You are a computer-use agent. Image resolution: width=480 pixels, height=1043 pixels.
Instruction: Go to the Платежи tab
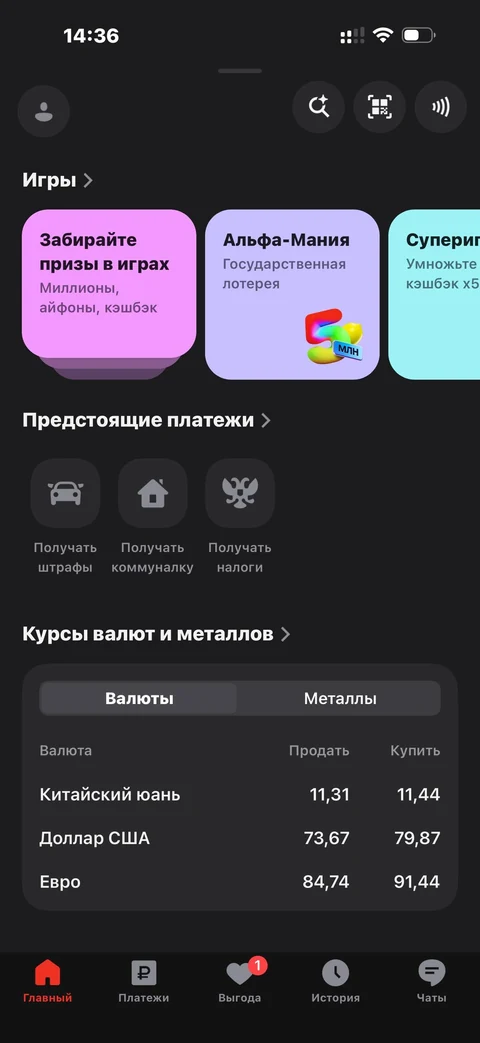[x=144, y=981]
